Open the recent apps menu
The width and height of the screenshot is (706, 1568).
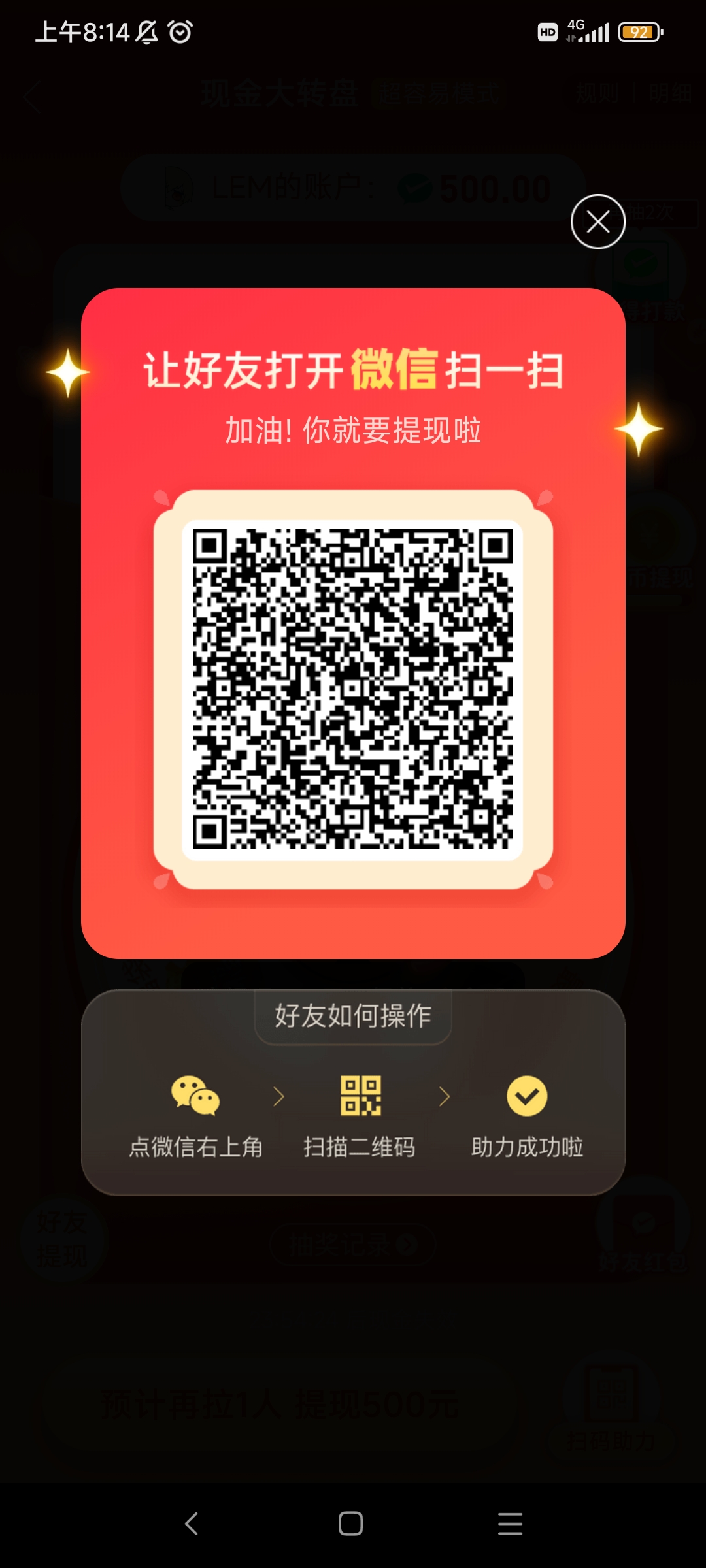pos(510,1524)
